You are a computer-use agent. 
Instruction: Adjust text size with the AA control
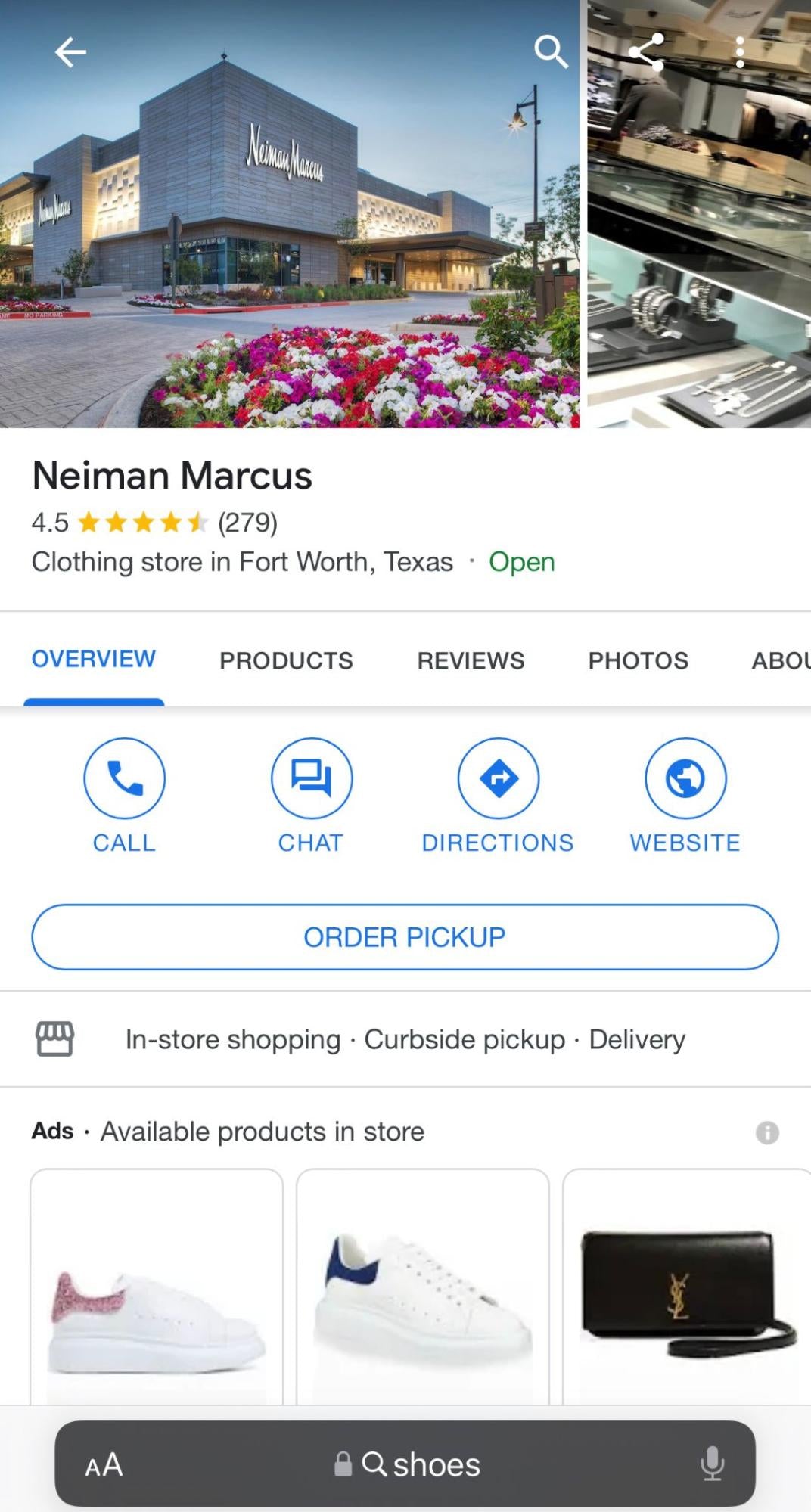click(x=103, y=1463)
